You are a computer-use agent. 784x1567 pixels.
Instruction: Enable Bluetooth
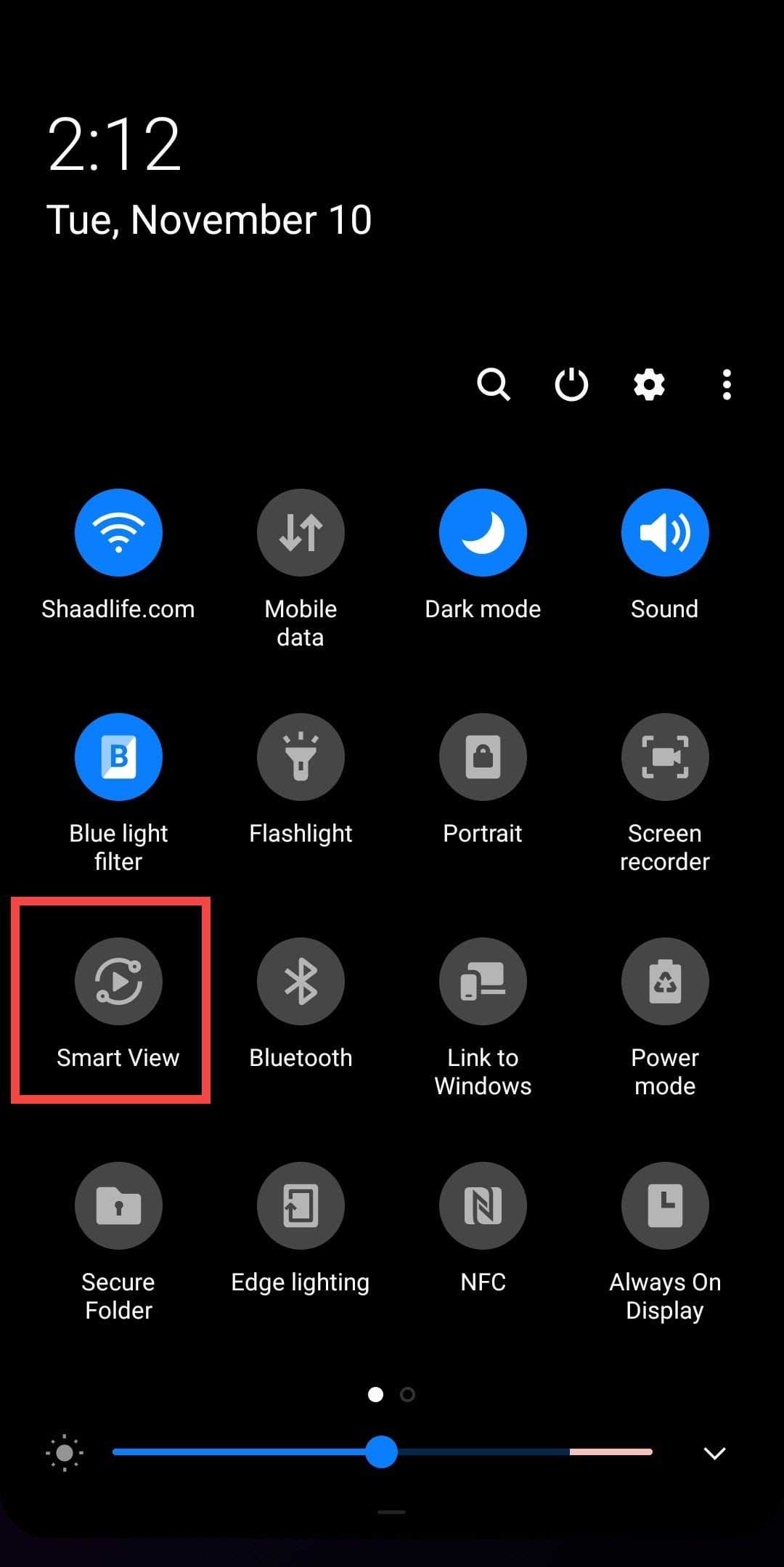click(301, 981)
